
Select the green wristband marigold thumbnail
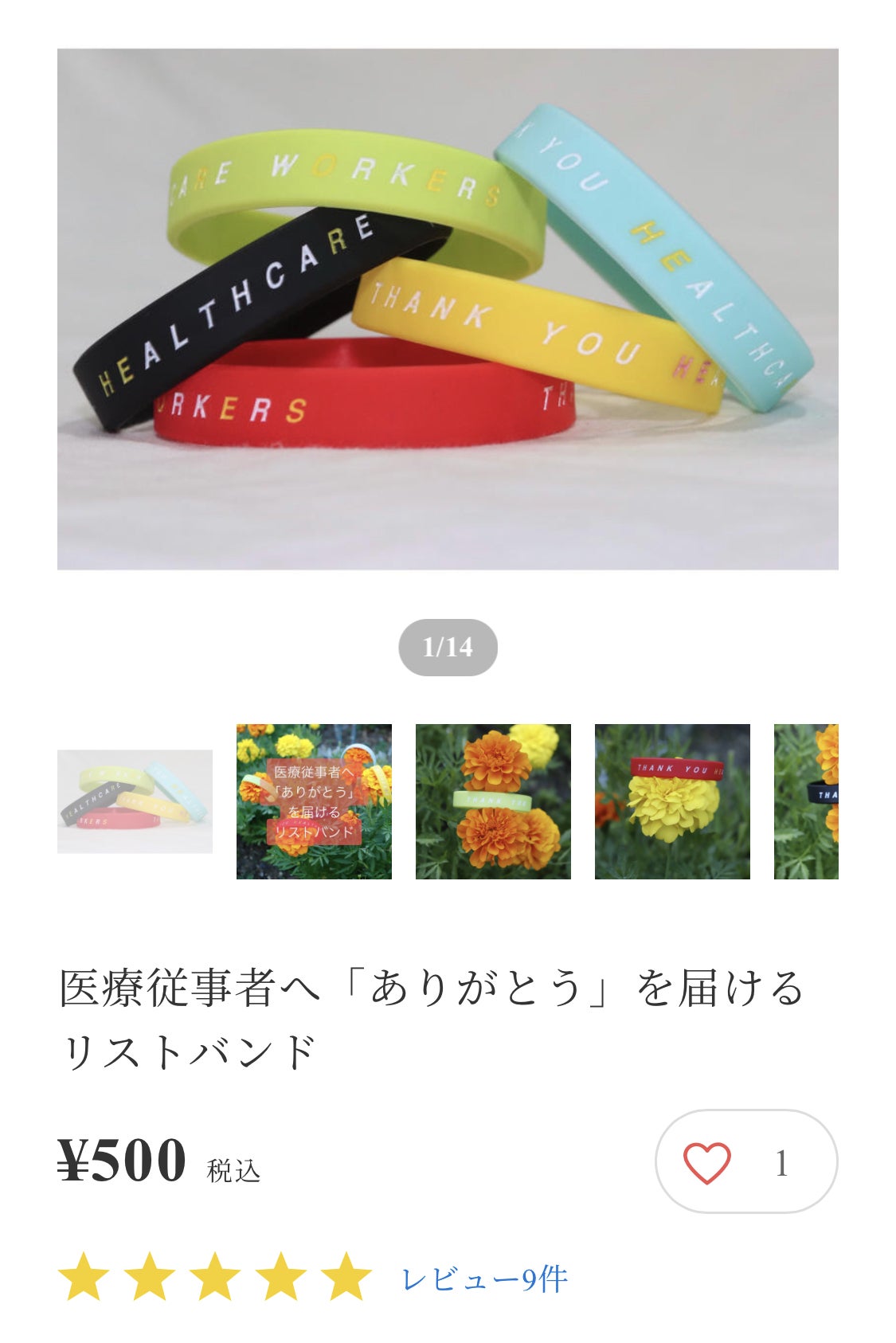[493, 801]
